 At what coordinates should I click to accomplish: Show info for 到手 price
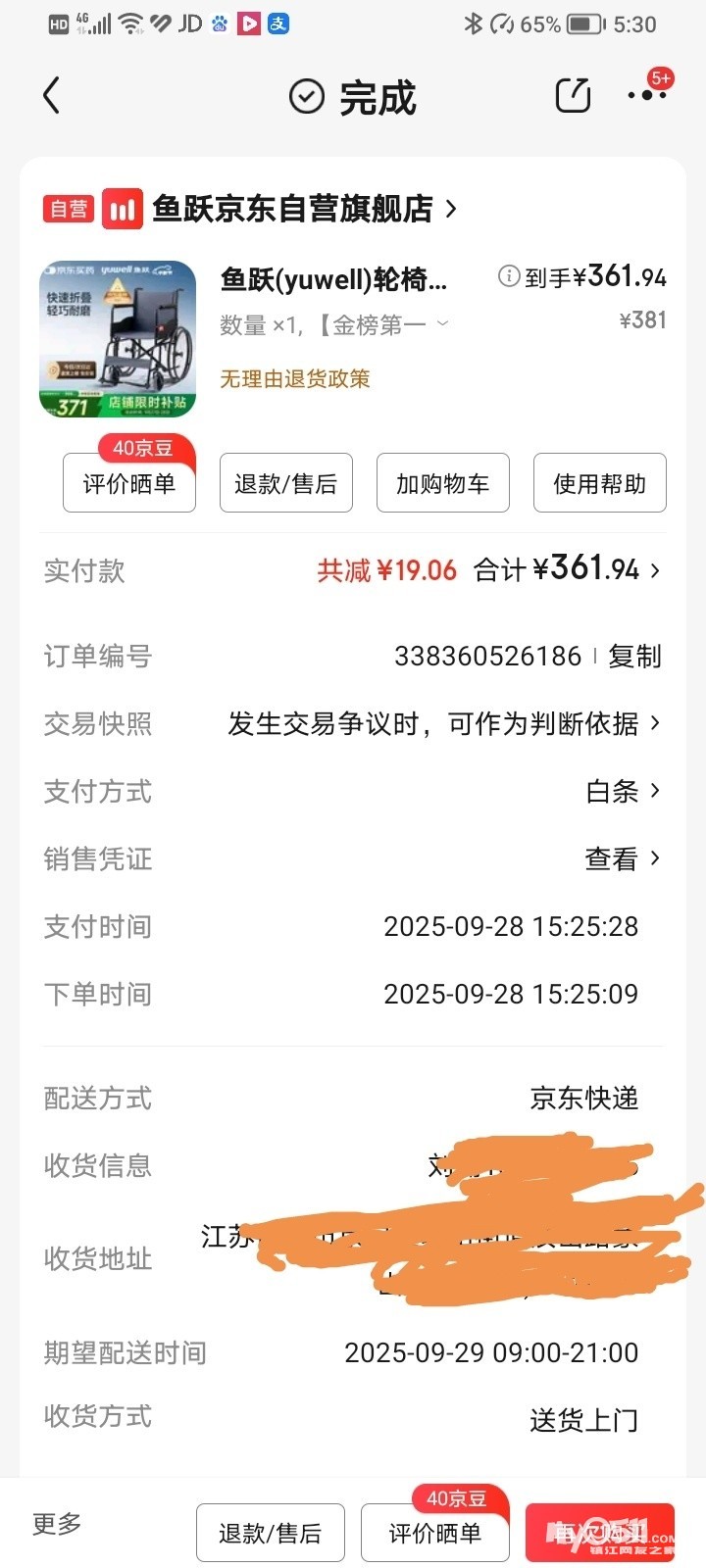(508, 276)
